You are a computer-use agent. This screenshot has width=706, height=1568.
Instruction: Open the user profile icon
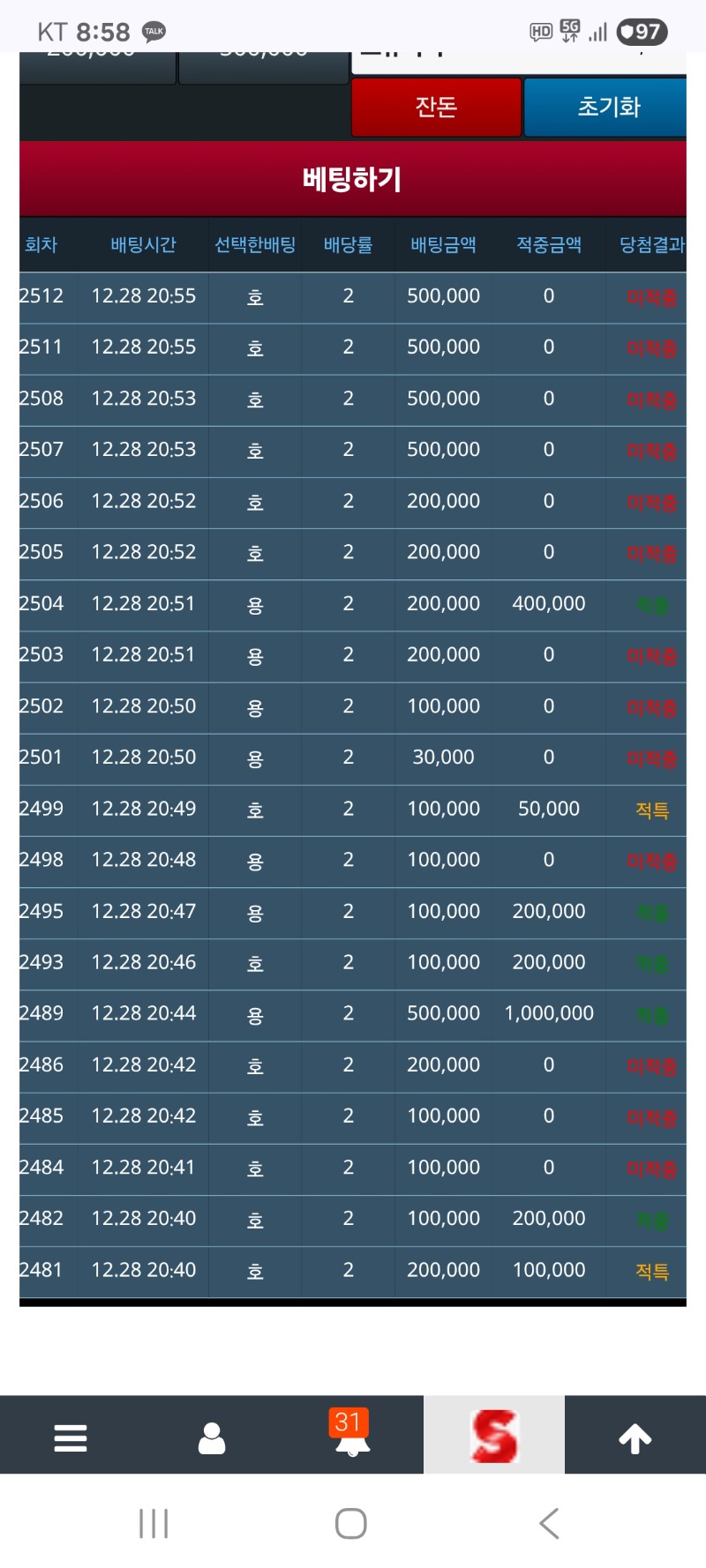[x=212, y=1437]
